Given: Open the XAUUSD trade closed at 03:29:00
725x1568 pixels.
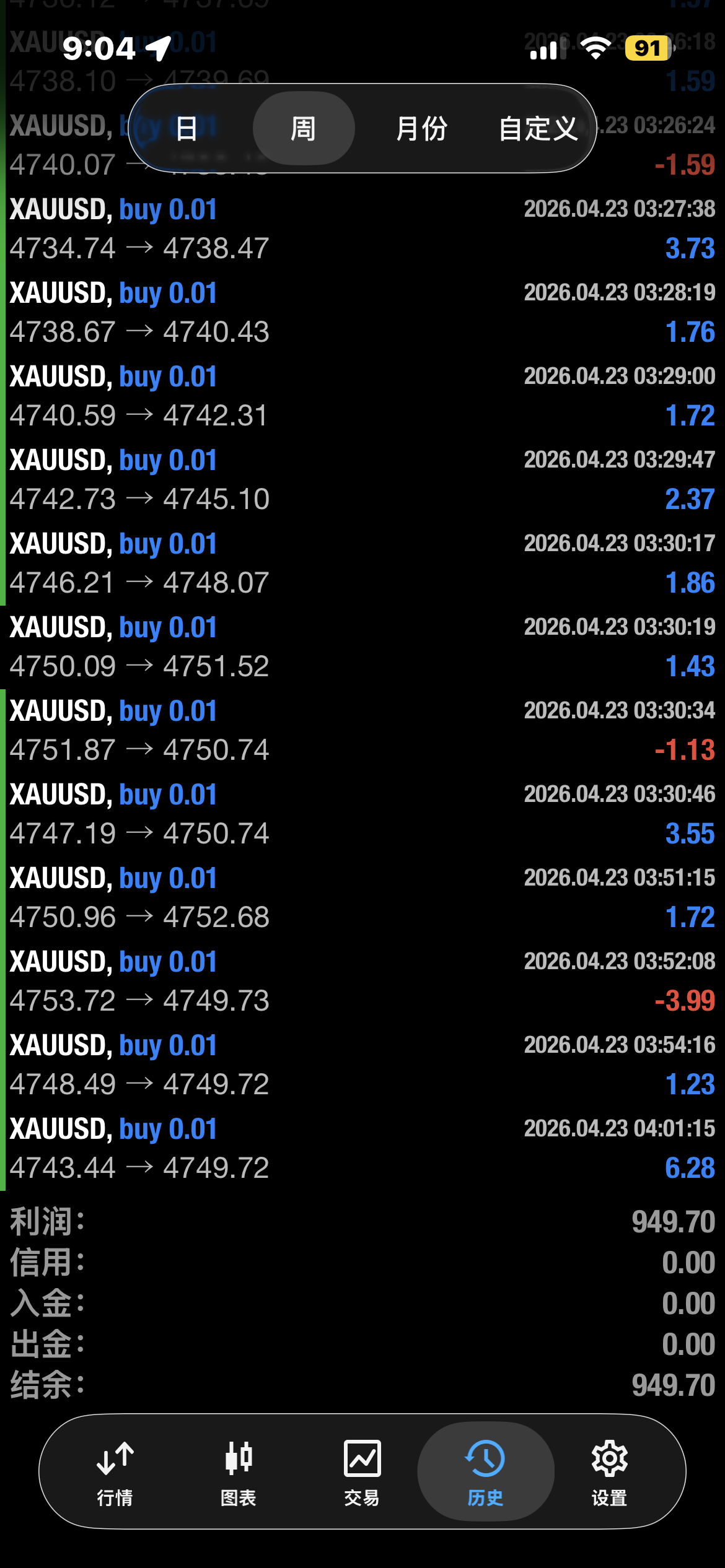Looking at the screenshot, I should tap(362, 396).
